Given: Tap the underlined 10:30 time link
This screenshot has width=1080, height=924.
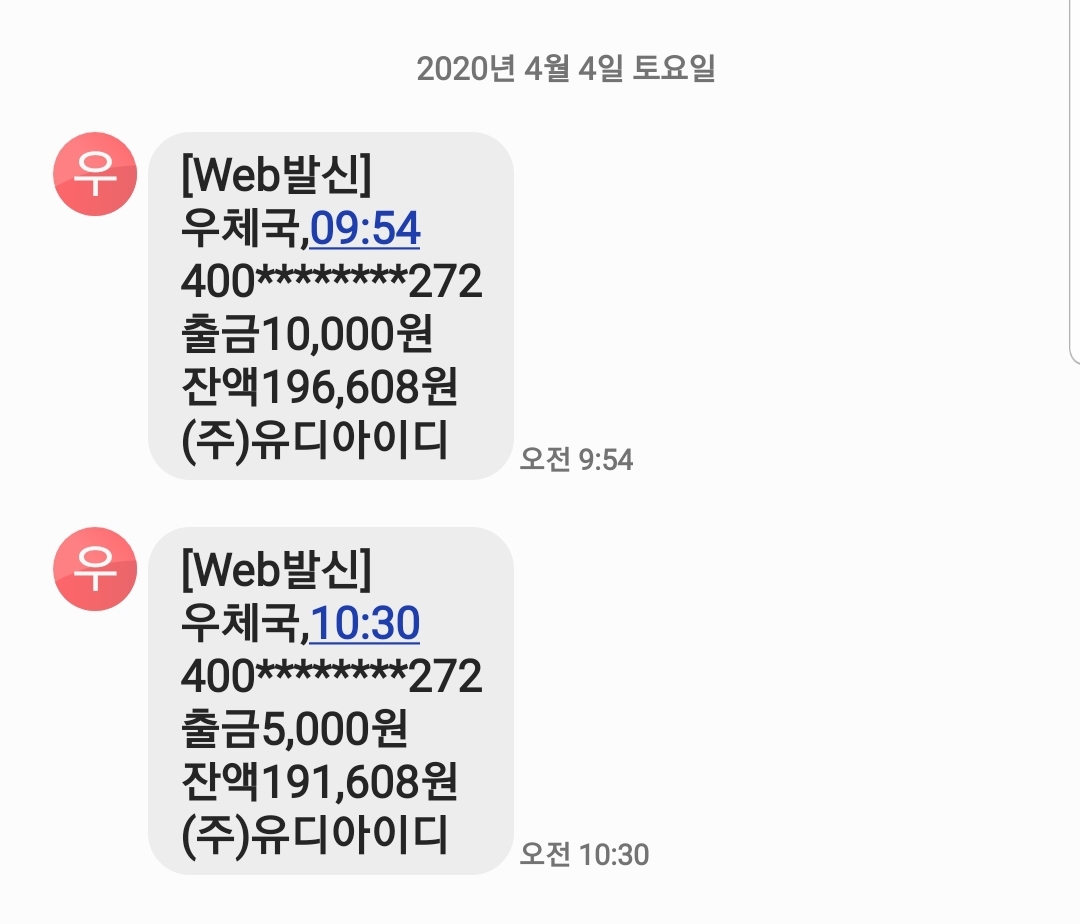Looking at the screenshot, I should (x=365, y=625).
